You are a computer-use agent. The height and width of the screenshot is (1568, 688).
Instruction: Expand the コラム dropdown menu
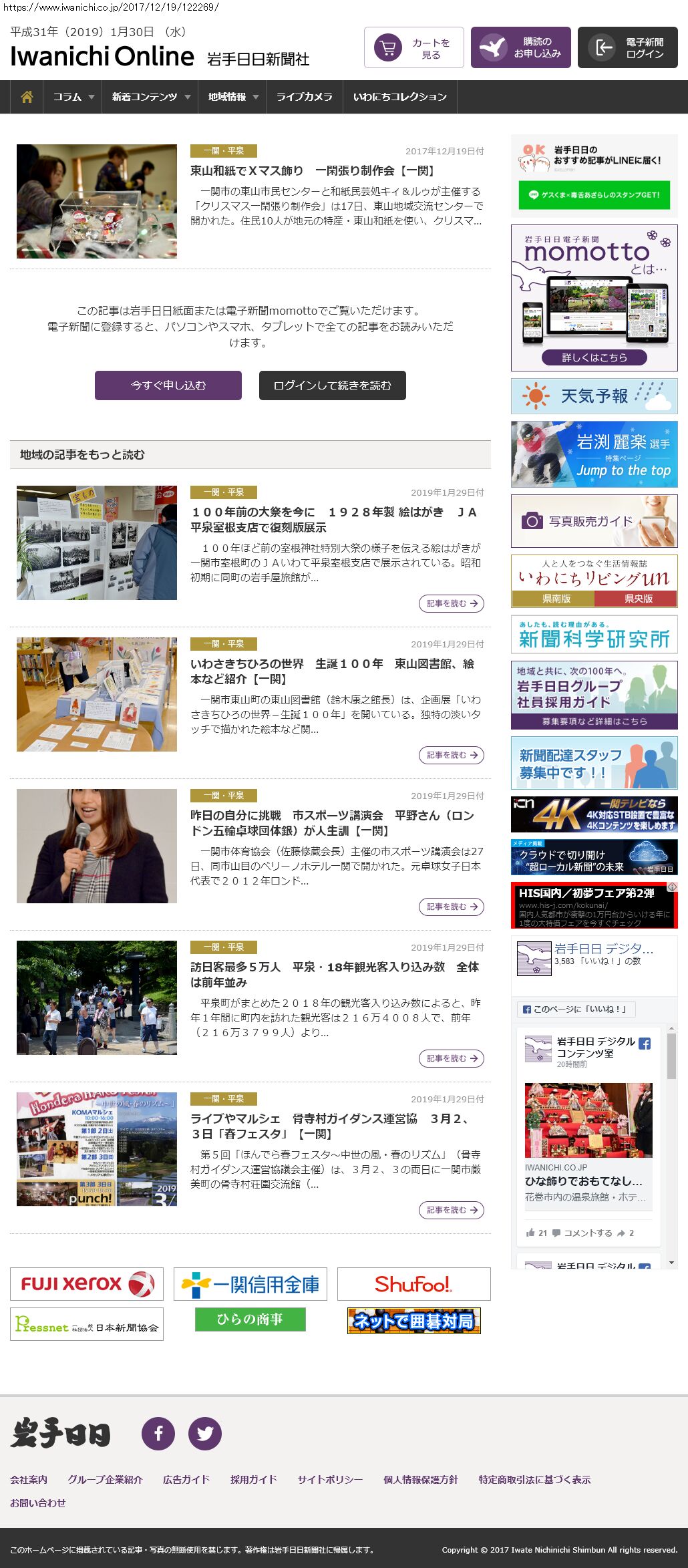(x=73, y=97)
